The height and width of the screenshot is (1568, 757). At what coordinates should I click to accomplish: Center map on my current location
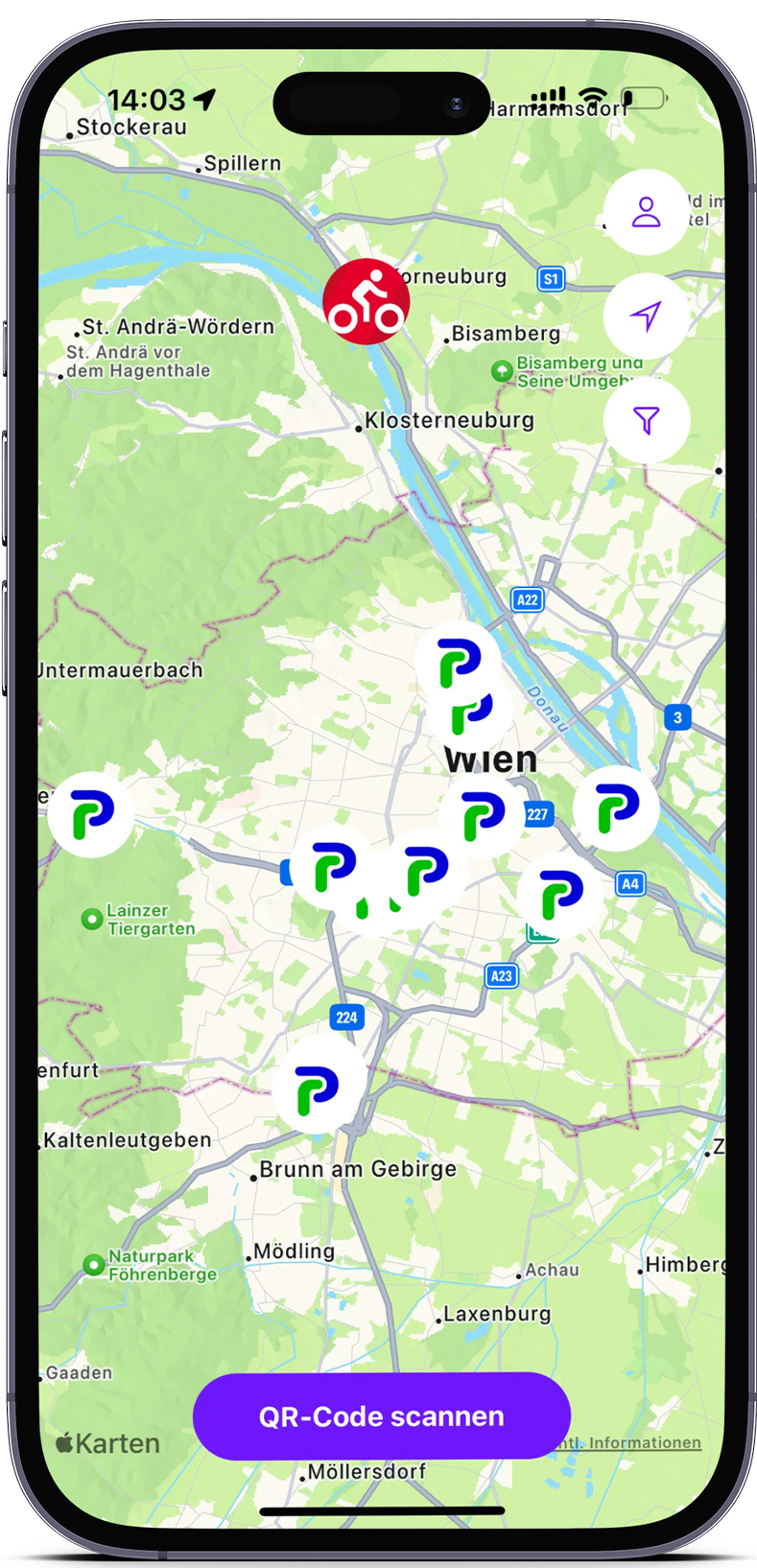click(646, 316)
